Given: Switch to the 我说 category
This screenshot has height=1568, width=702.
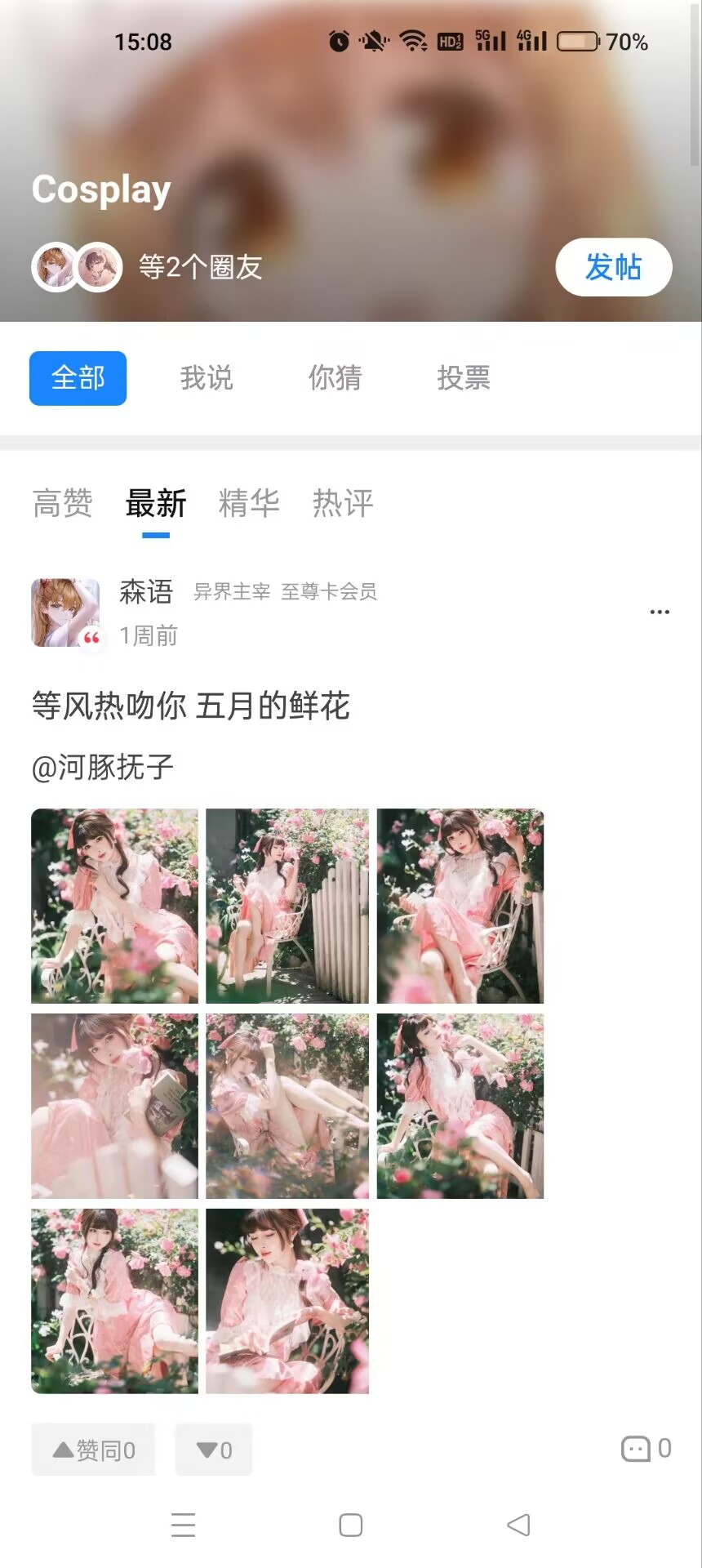Looking at the screenshot, I should click(x=207, y=378).
